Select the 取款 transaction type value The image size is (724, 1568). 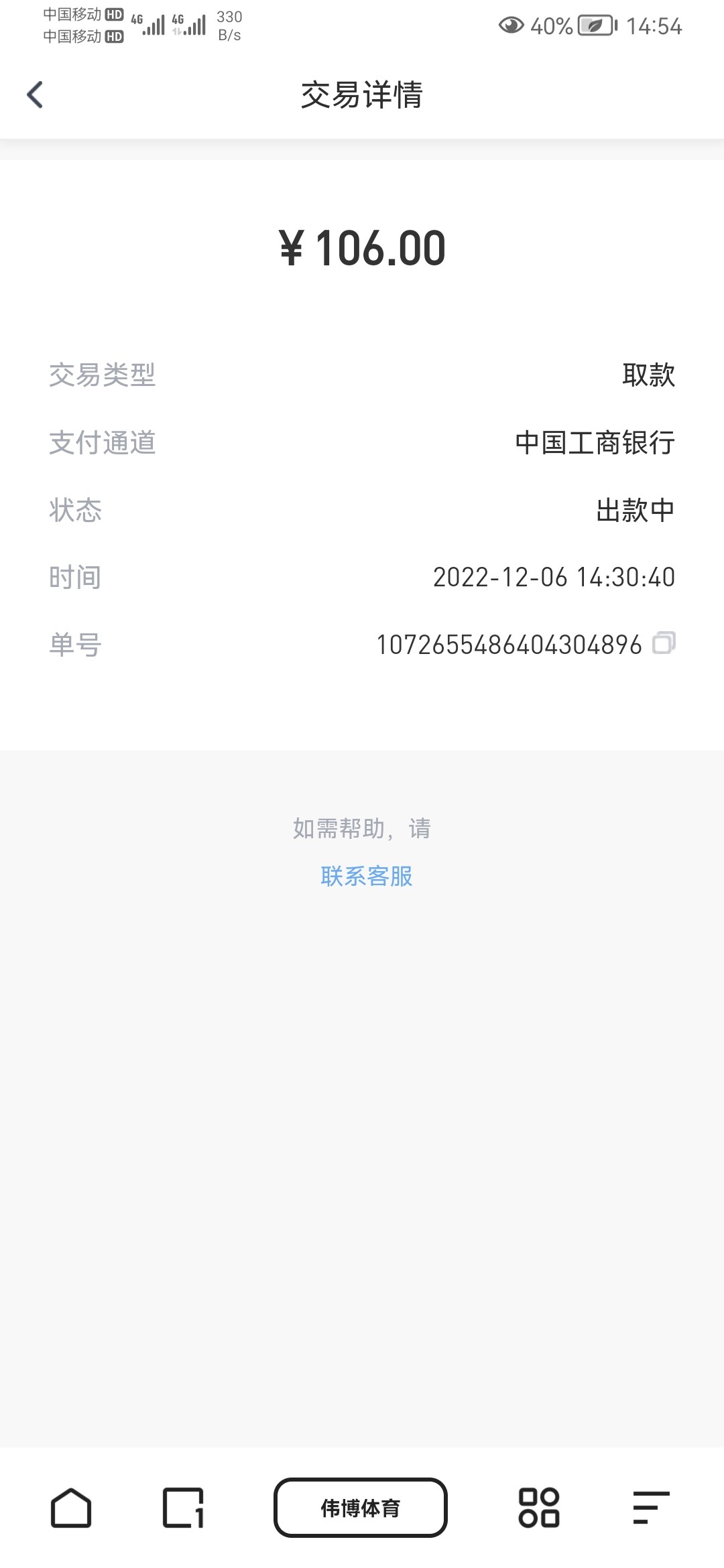649,377
